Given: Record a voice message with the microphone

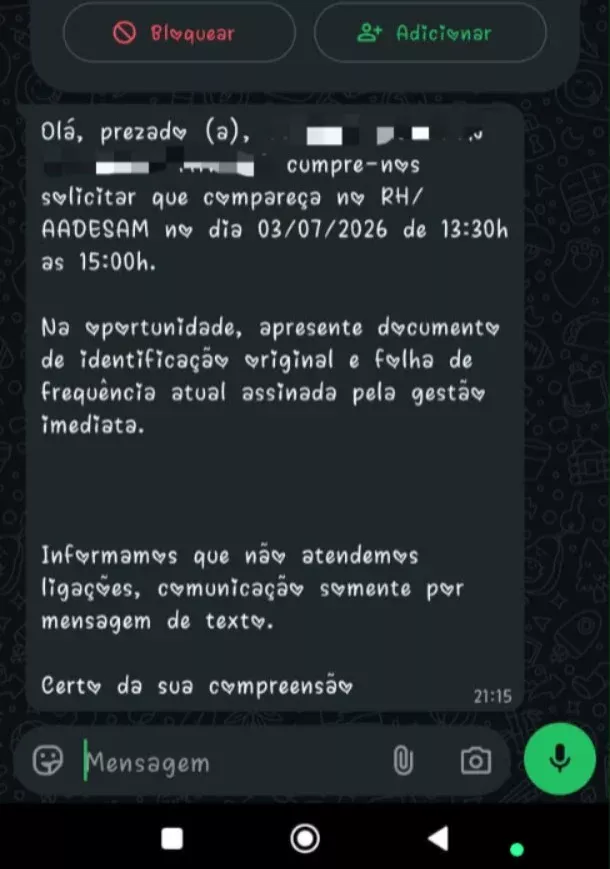Looking at the screenshot, I should point(560,759).
